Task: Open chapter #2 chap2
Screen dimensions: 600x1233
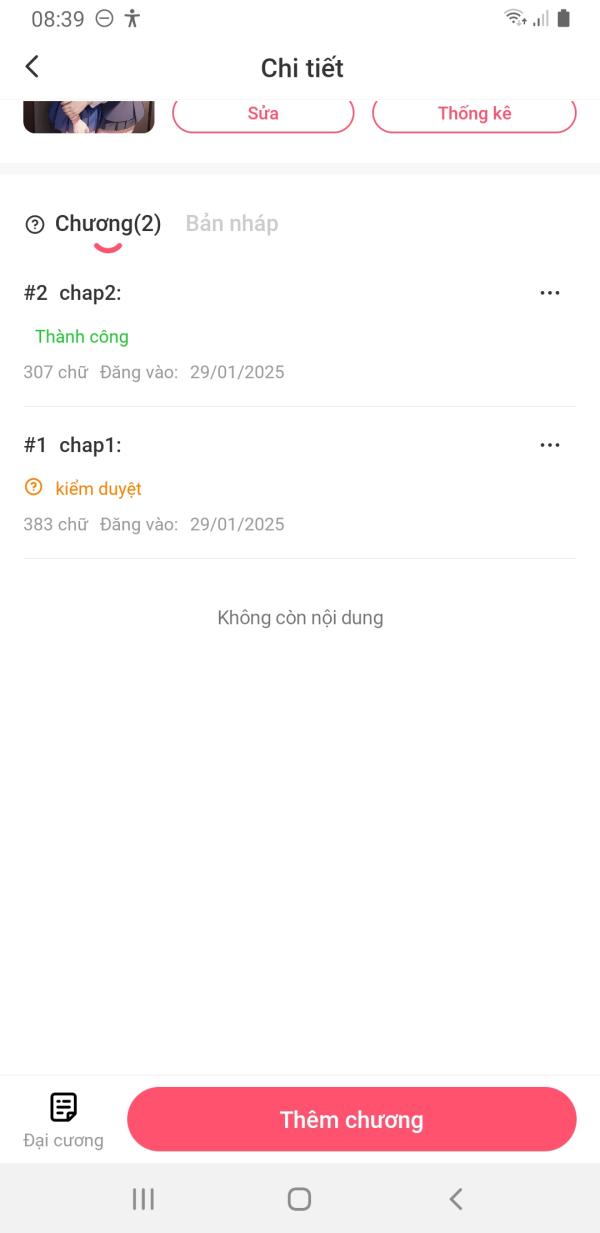Action: click(90, 293)
